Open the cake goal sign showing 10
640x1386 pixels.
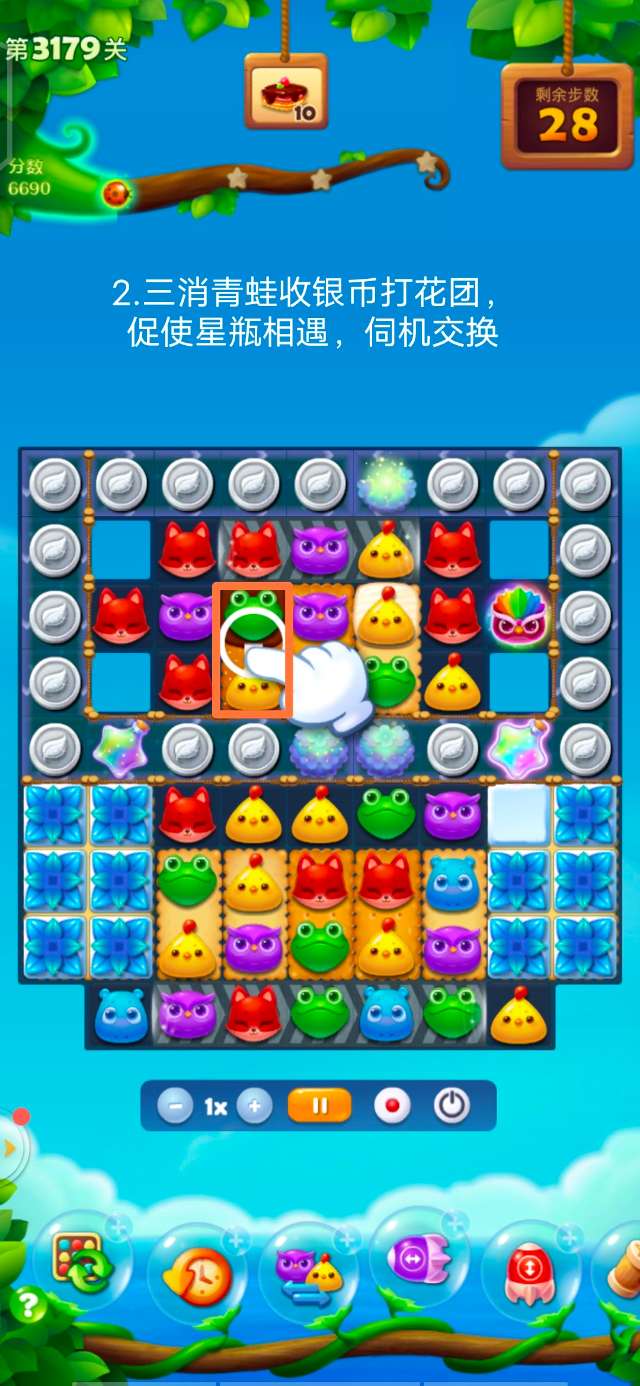coord(286,92)
